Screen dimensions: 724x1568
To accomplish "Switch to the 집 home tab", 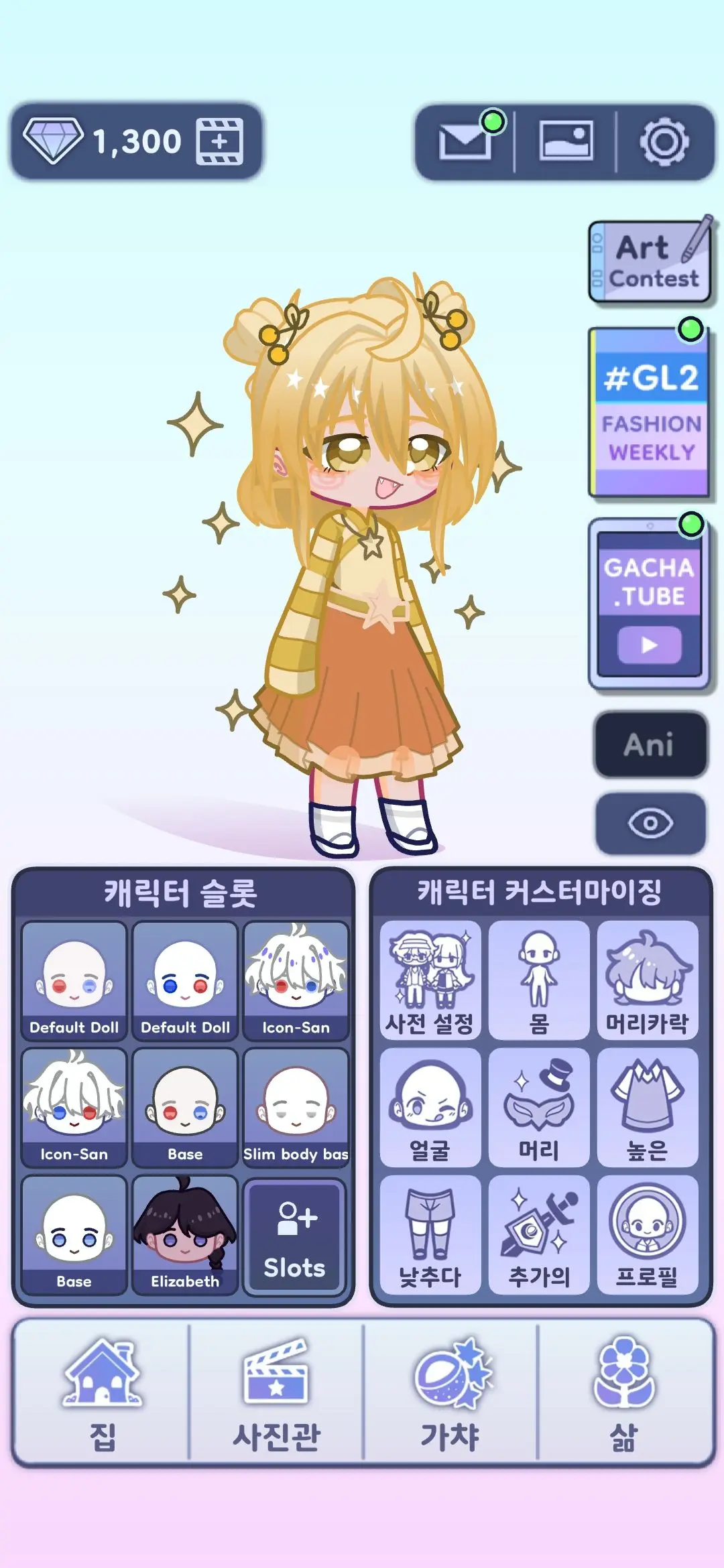I will point(102,1394).
